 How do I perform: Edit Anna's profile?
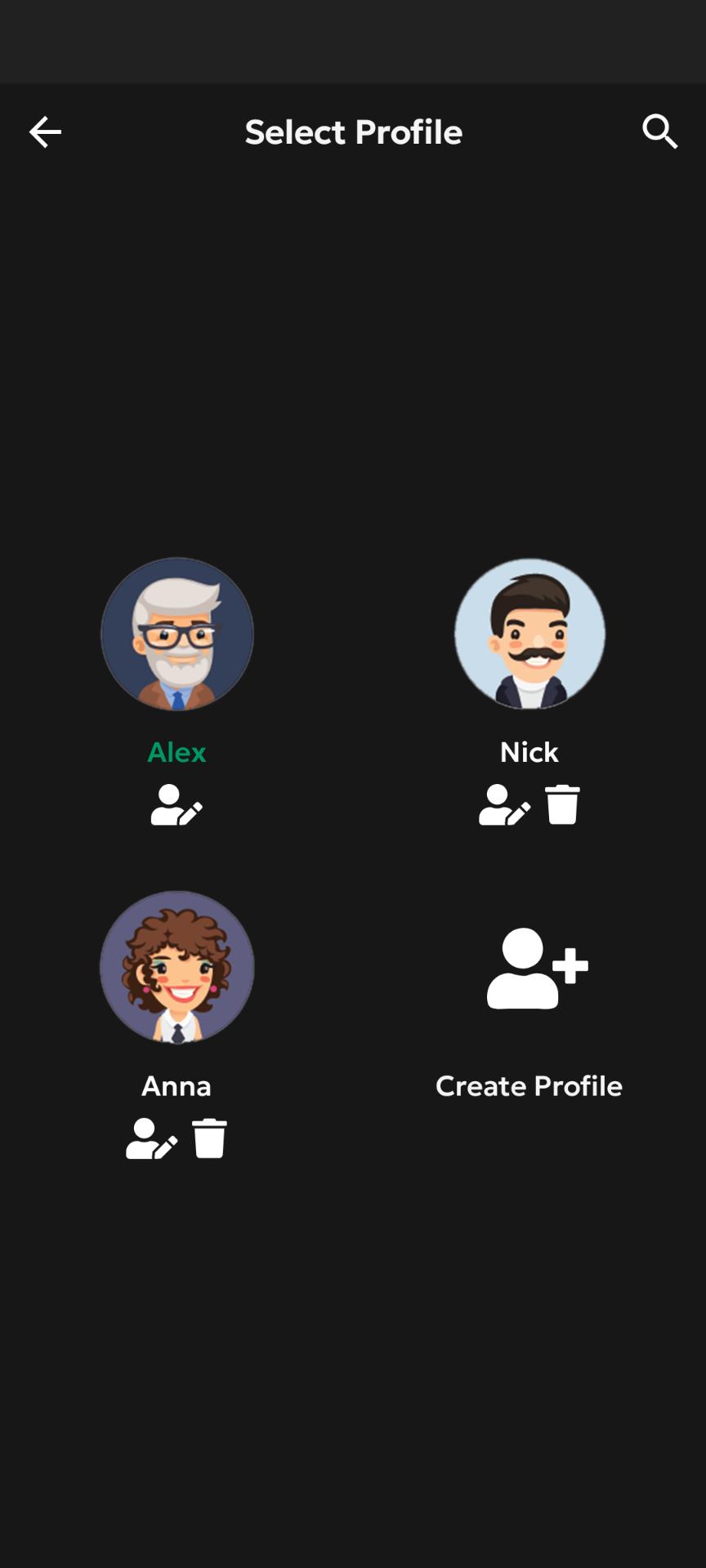point(151,1138)
